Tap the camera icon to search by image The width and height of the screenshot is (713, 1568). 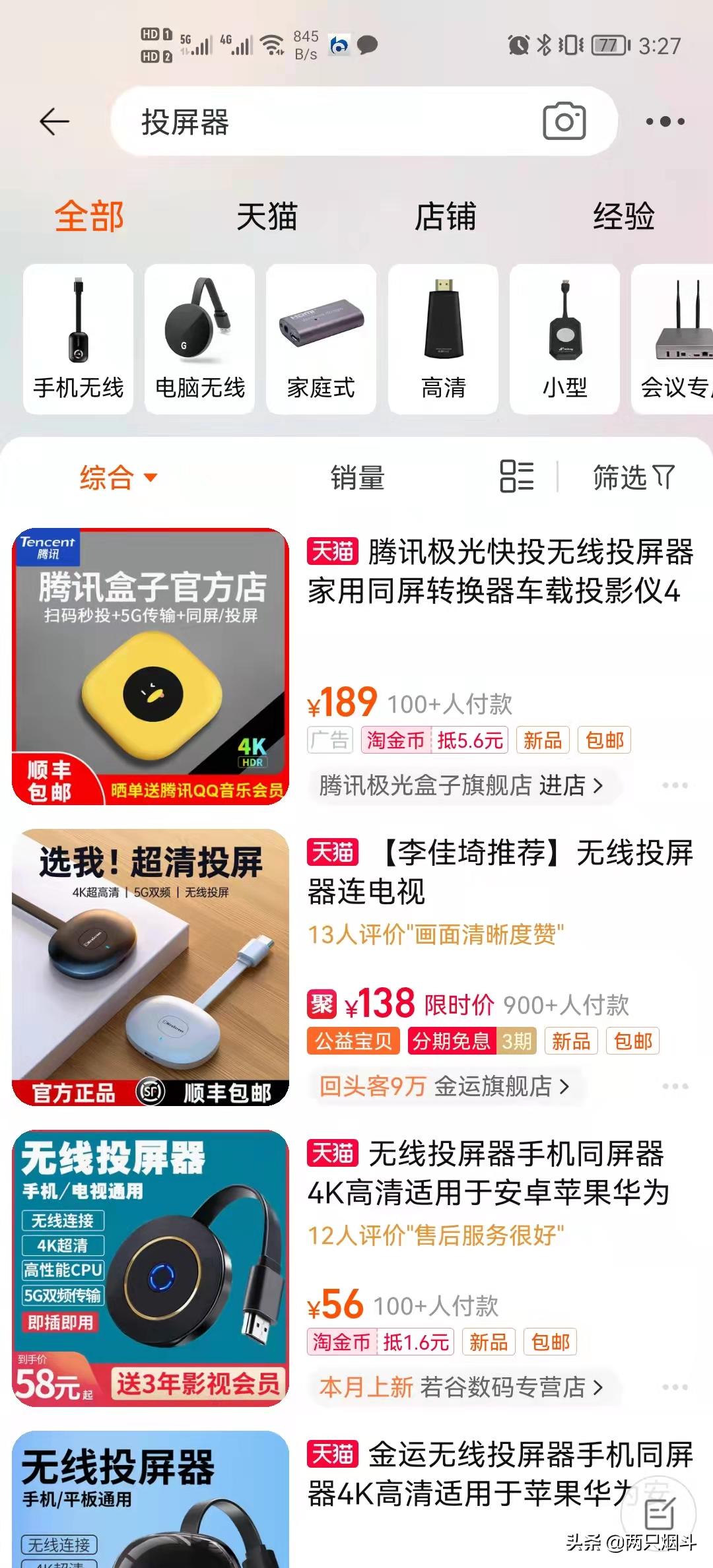click(x=564, y=122)
